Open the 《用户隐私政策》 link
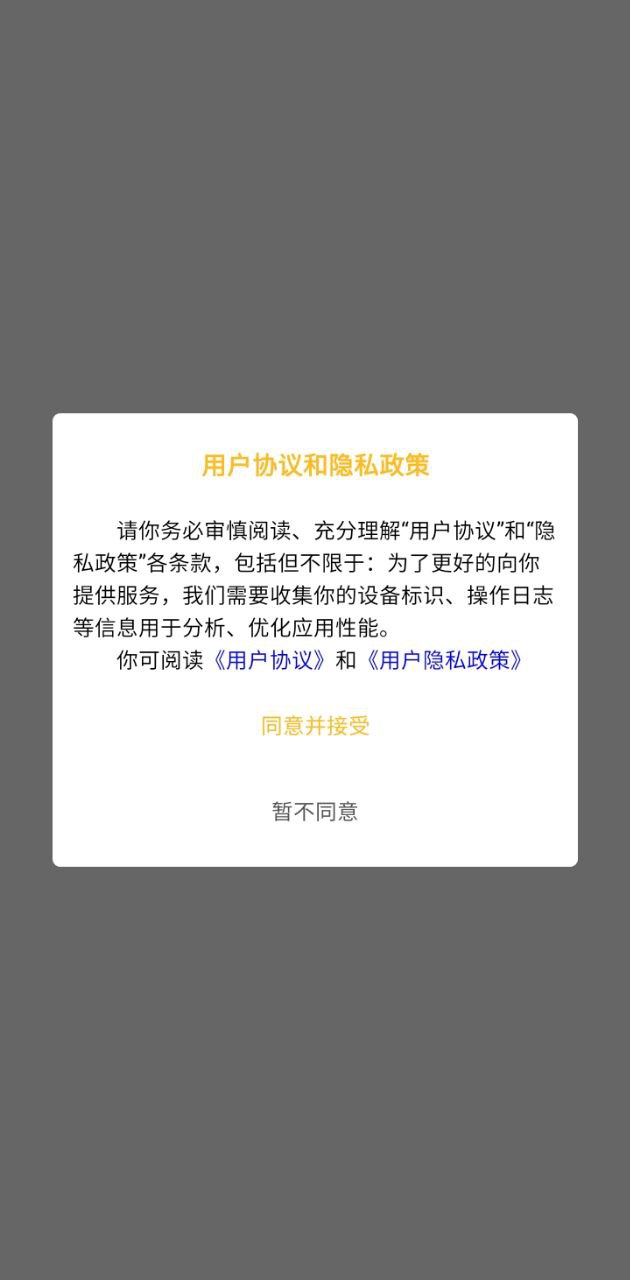 click(x=445, y=661)
